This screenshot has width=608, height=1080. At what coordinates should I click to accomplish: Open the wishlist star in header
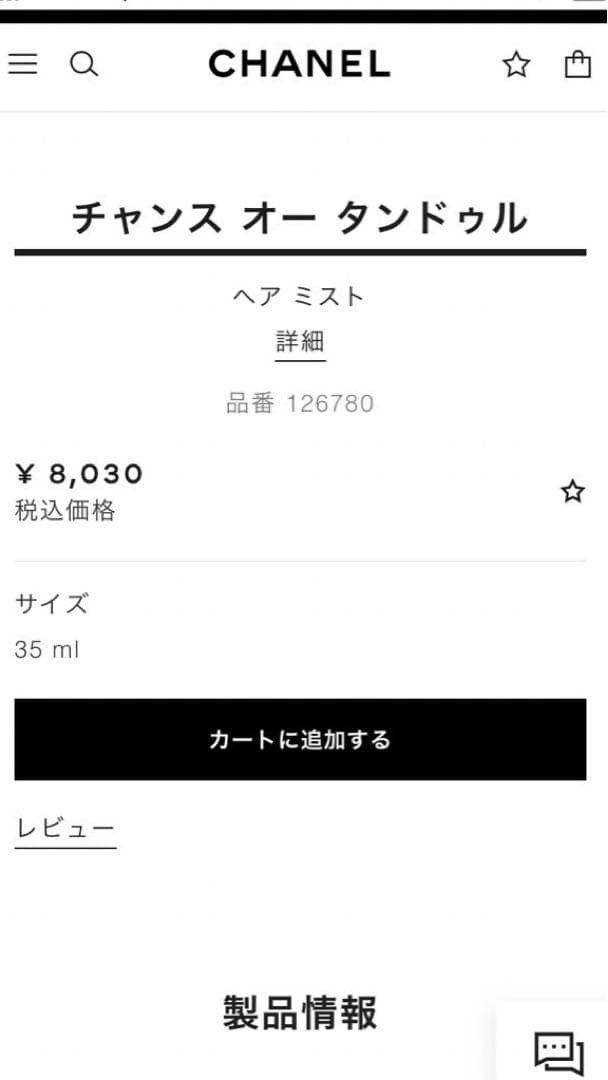point(516,65)
